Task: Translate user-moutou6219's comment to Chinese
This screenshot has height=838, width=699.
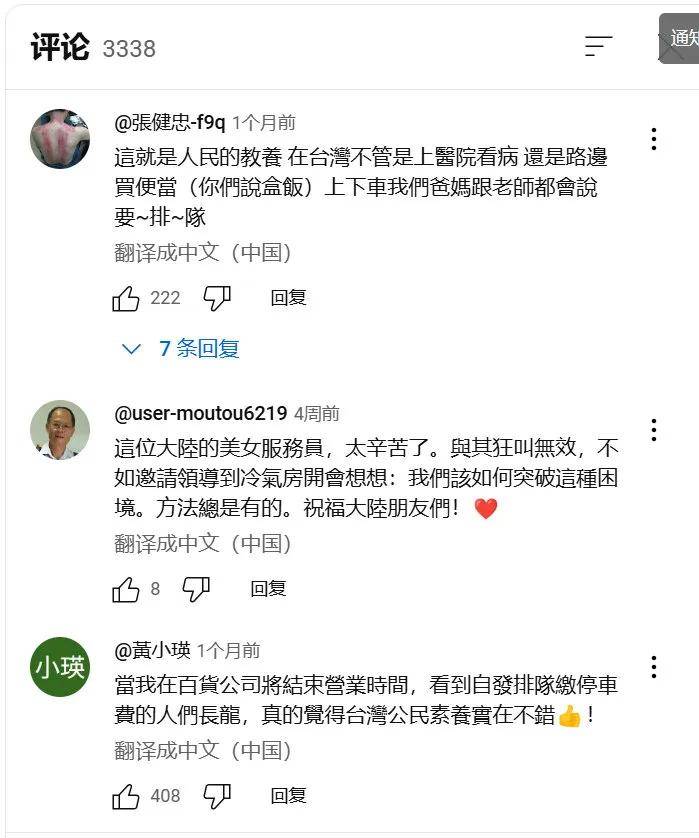Action: 203,544
